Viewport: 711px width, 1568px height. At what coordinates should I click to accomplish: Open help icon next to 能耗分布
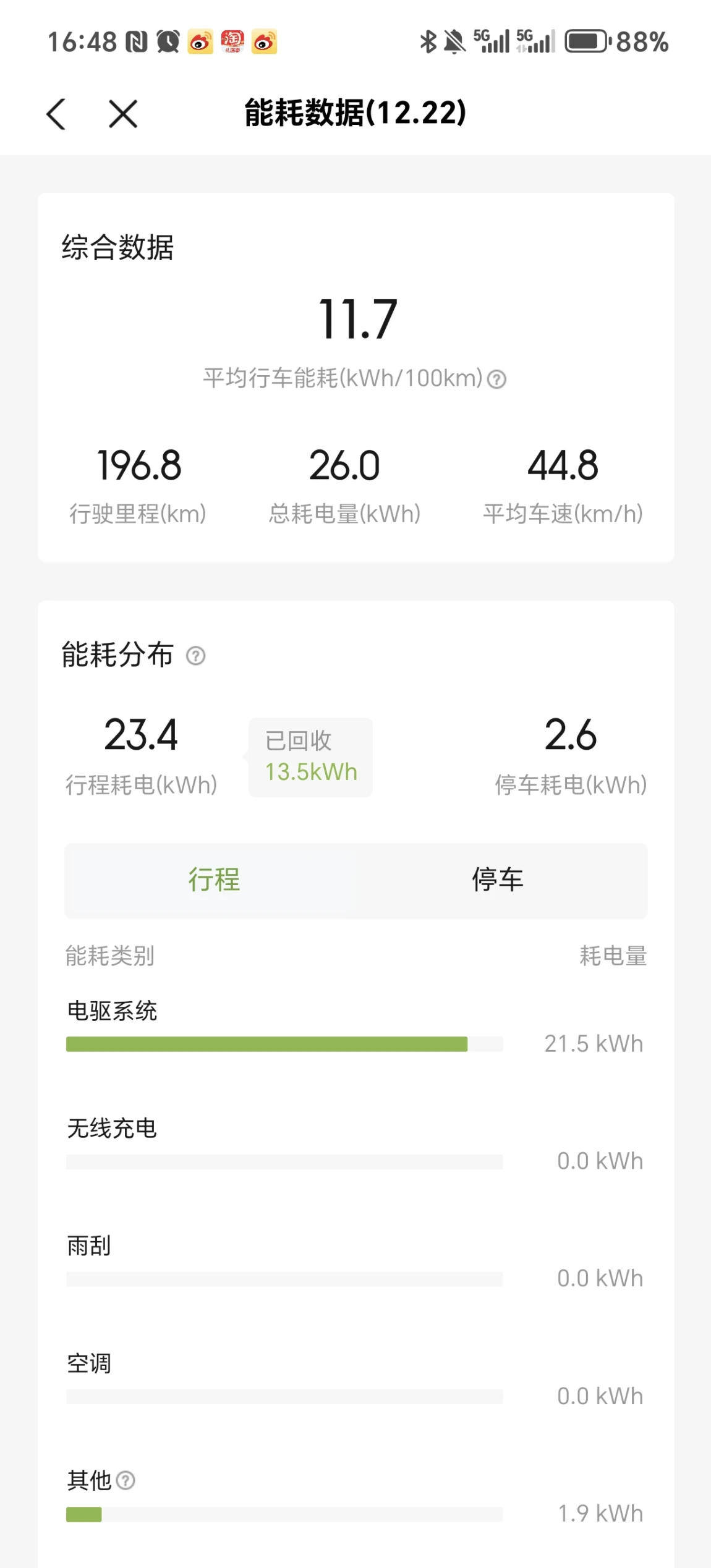pyautogui.click(x=196, y=656)
